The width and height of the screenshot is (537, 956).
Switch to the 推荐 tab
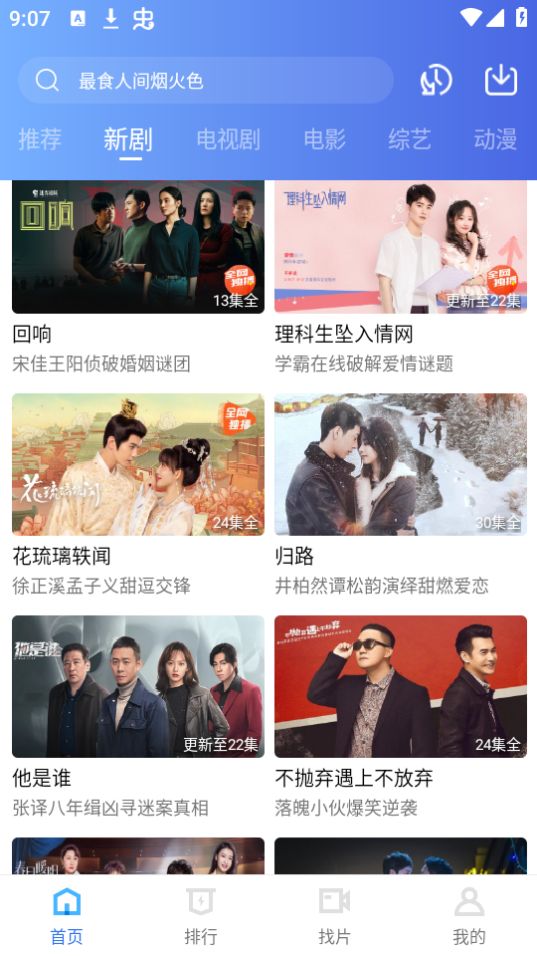coord(40,140)
